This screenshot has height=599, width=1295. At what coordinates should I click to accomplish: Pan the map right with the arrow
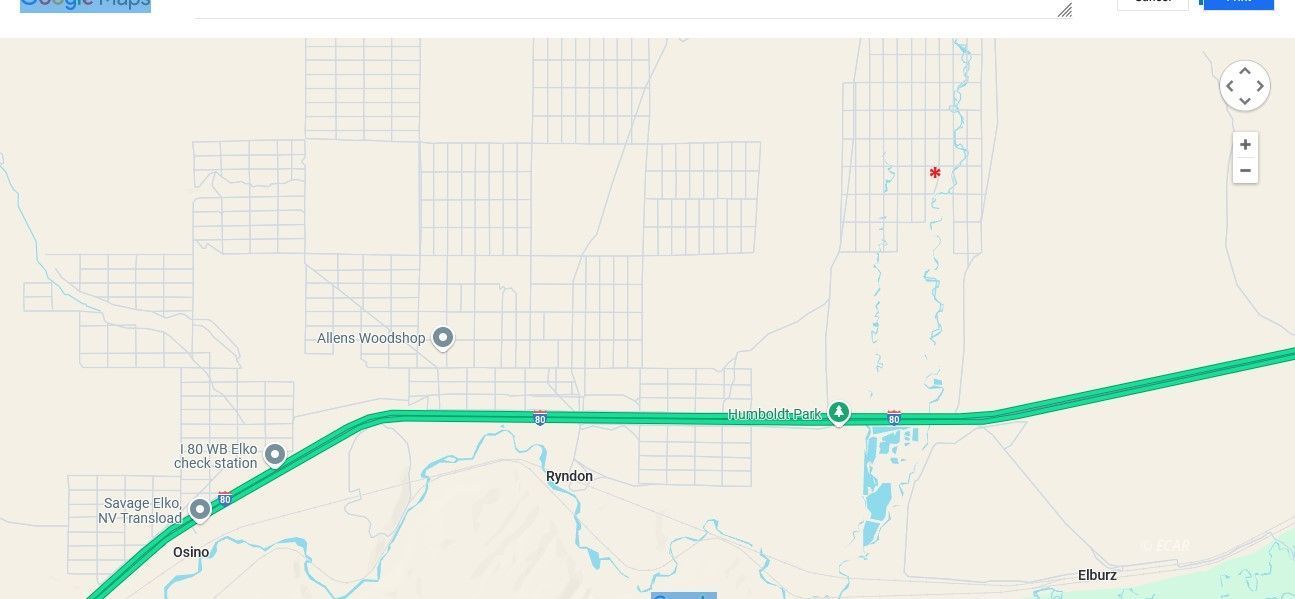point(1261,86)
